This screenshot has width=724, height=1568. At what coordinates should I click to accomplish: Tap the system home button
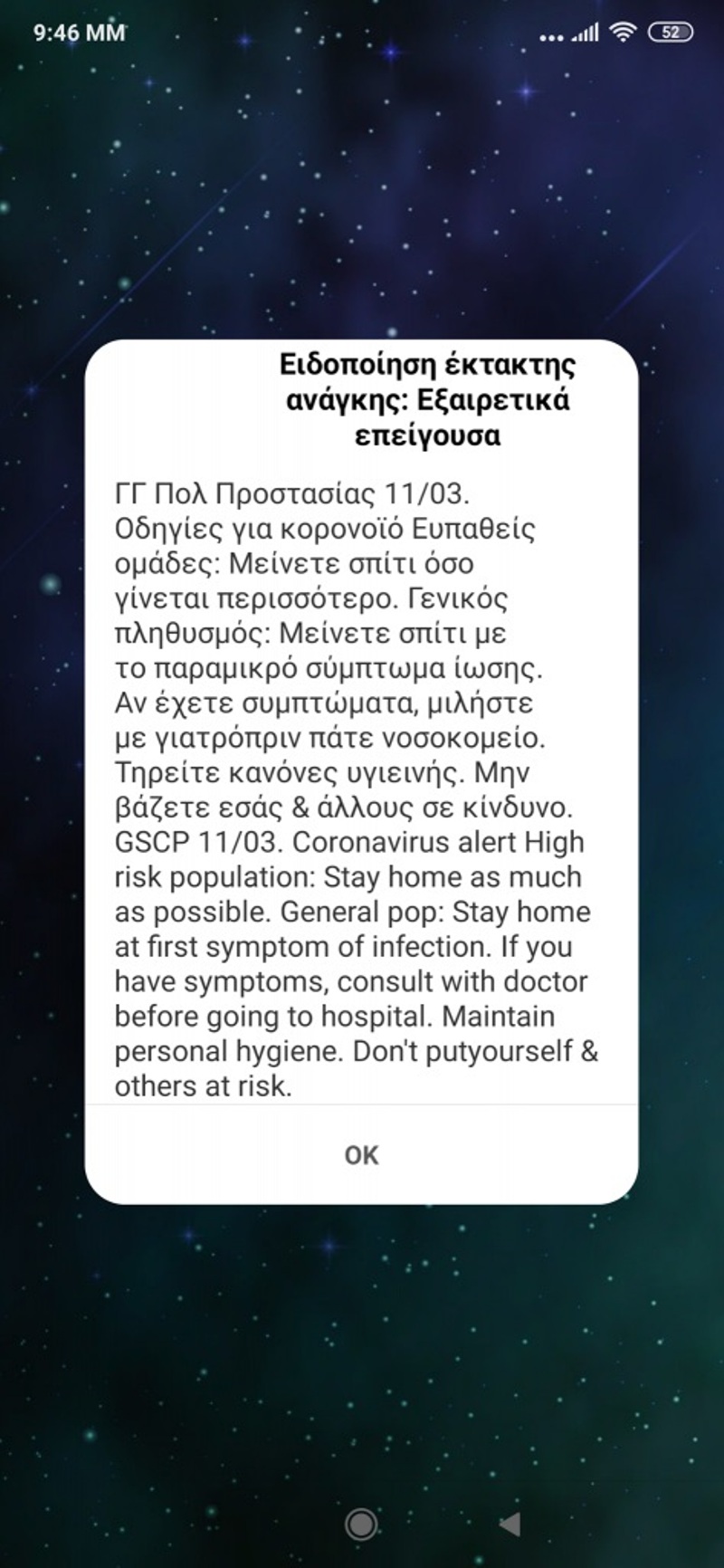[x=361, y=1524]
